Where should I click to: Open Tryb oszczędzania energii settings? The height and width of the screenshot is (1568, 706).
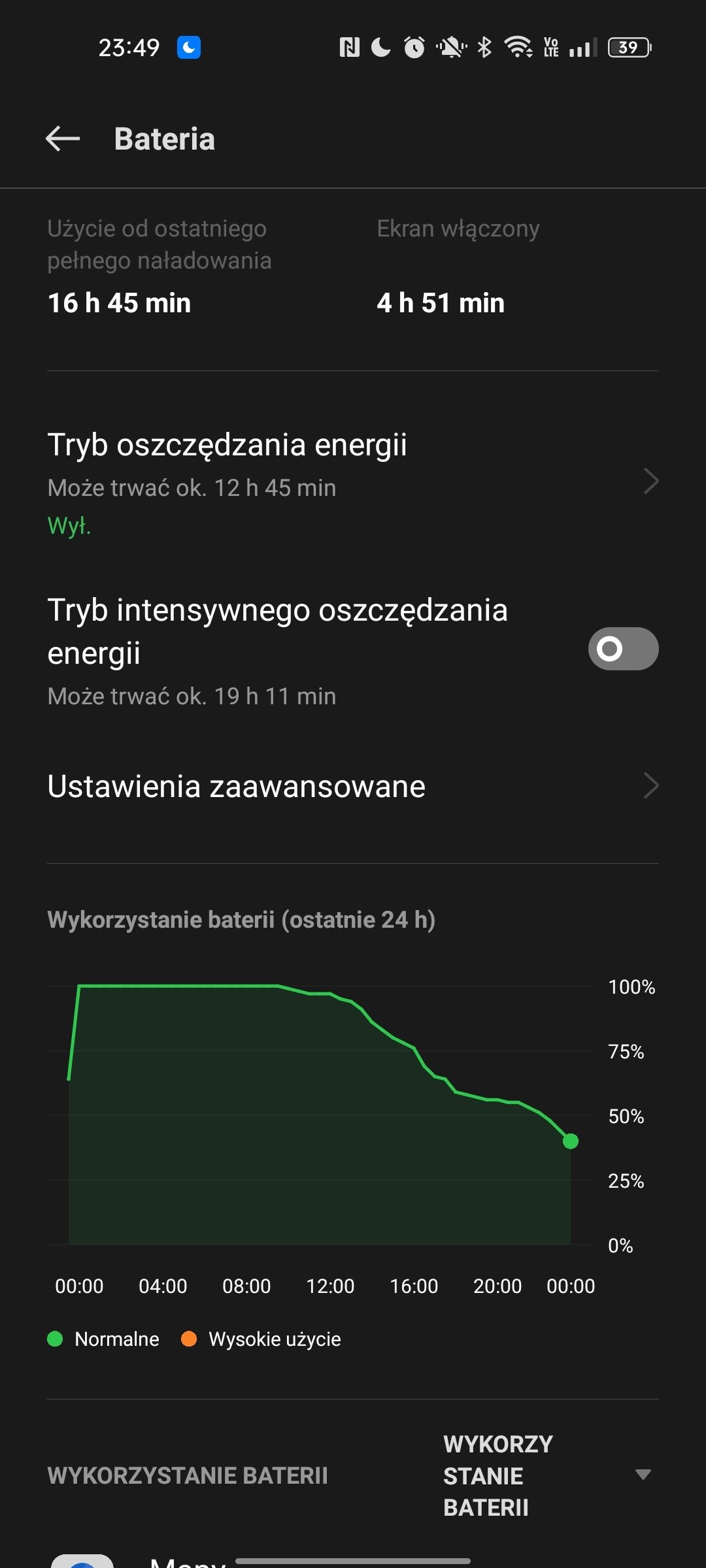click(x=353, y=483)
